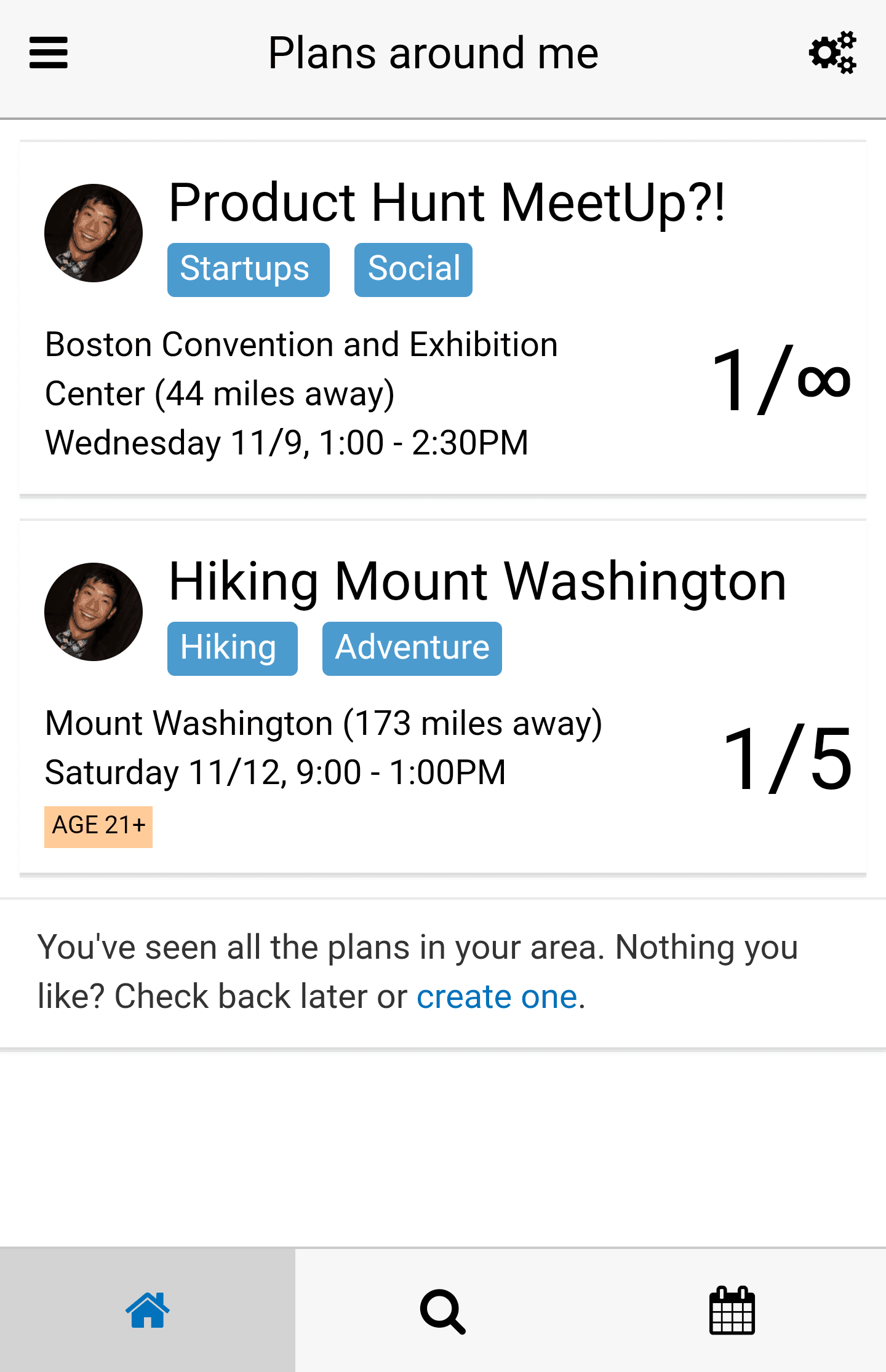The height and width of the screenshot is (1372, 886).
Task: Tap the 'create one' link
Action: click(x=497, y=997)
